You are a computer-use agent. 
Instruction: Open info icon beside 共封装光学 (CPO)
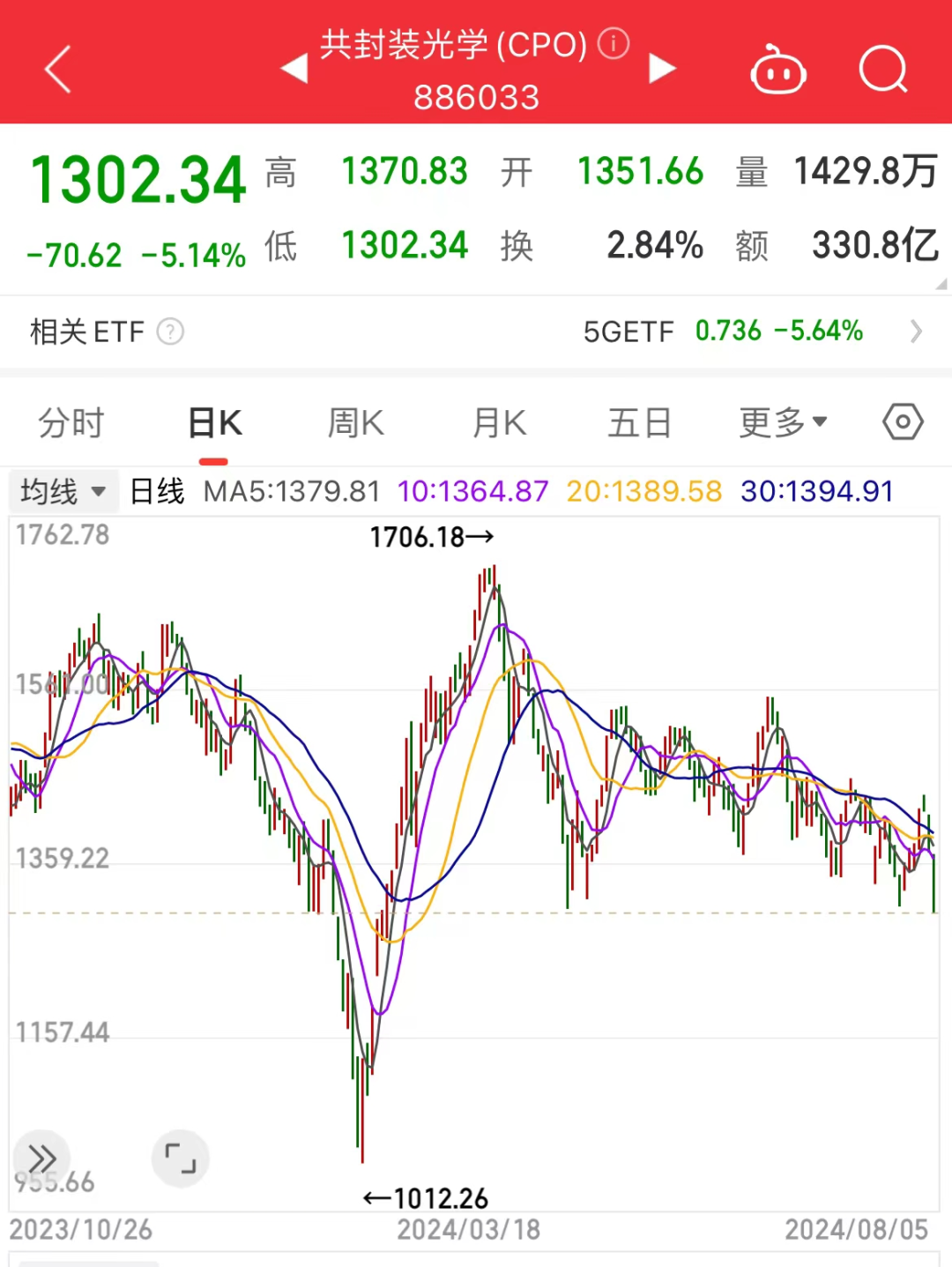pos(614,43)
